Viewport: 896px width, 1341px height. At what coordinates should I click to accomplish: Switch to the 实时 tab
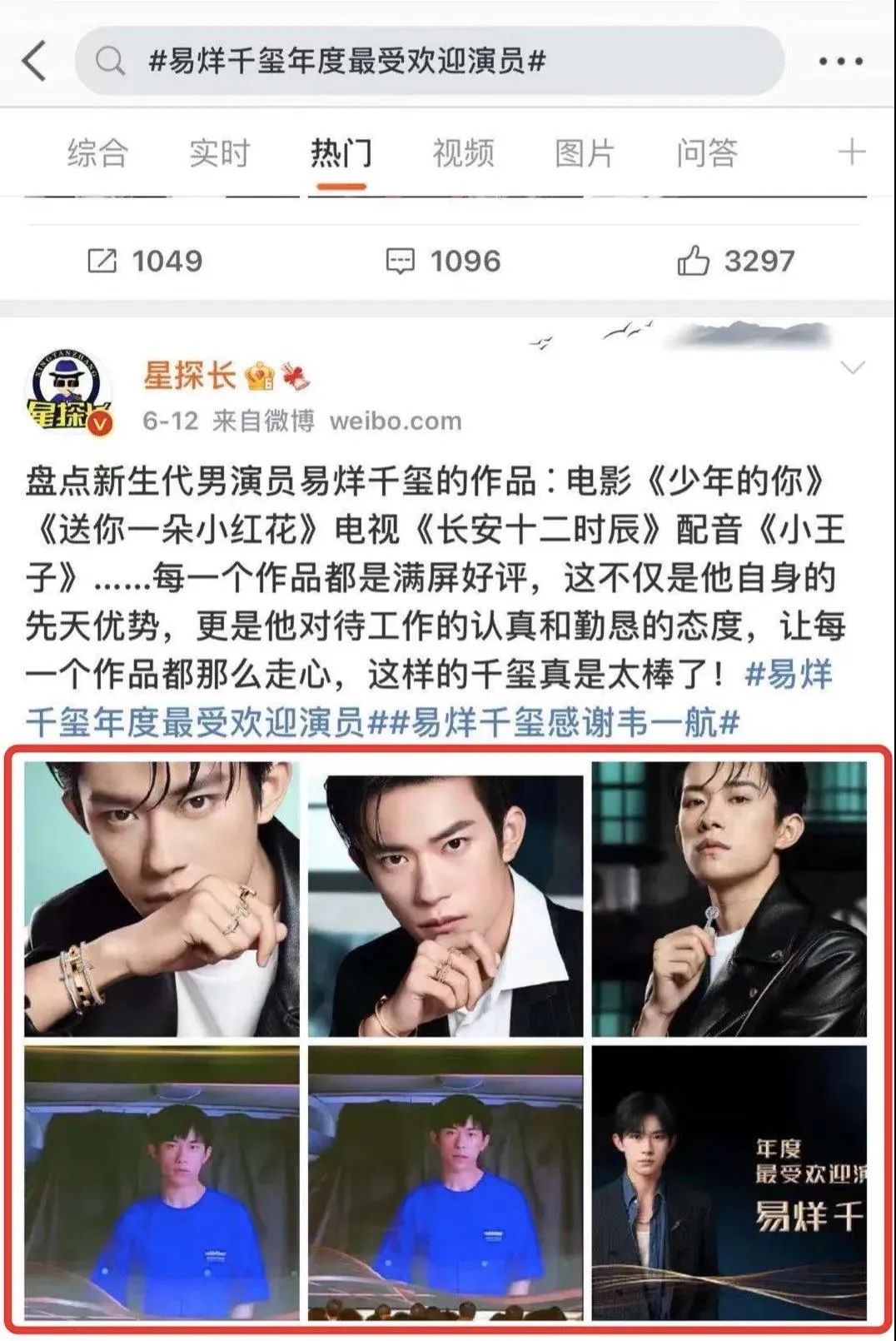click(x=219, y=153)
